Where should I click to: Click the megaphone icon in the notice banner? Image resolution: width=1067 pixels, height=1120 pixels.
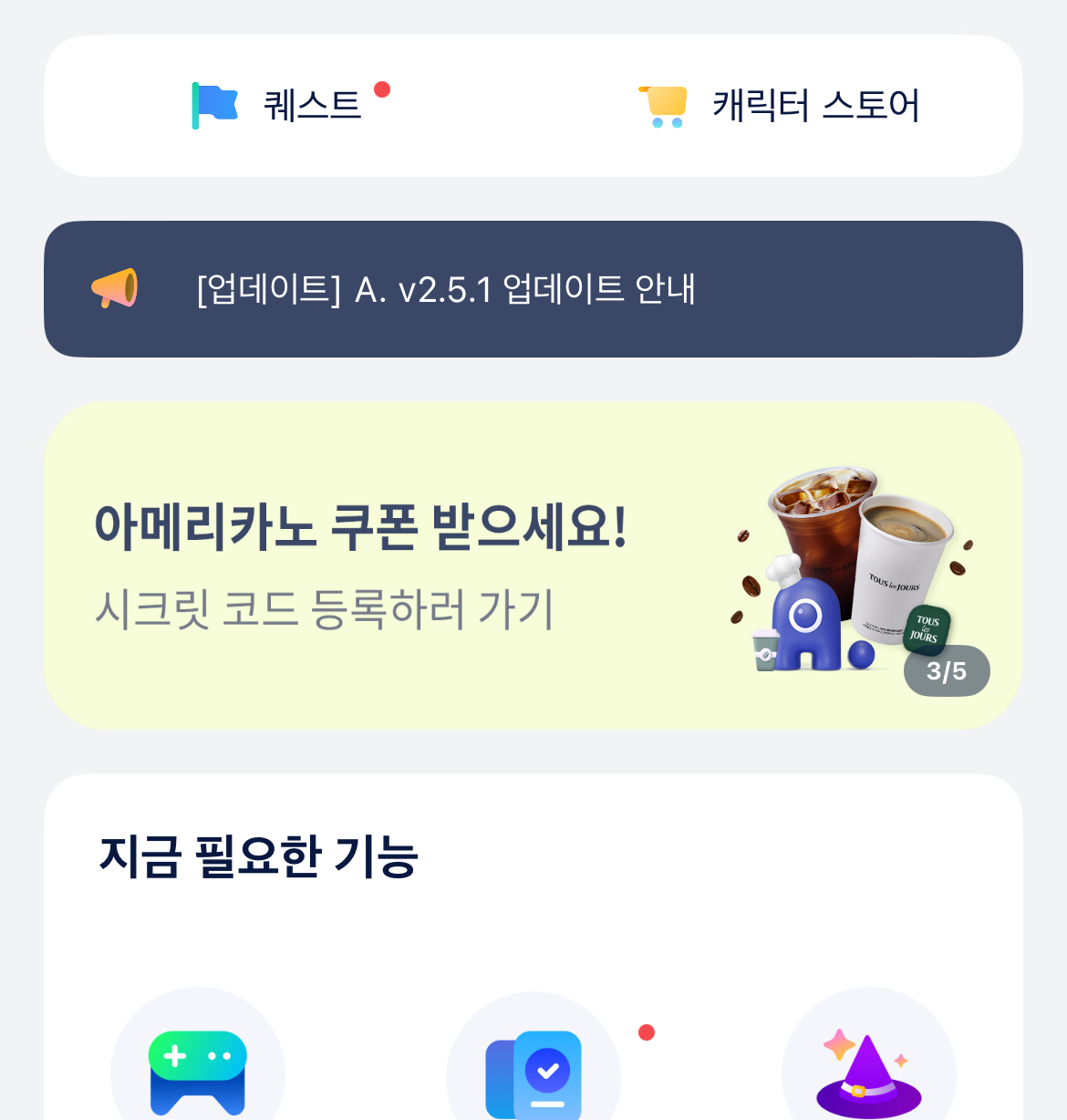tap(114, 289)
